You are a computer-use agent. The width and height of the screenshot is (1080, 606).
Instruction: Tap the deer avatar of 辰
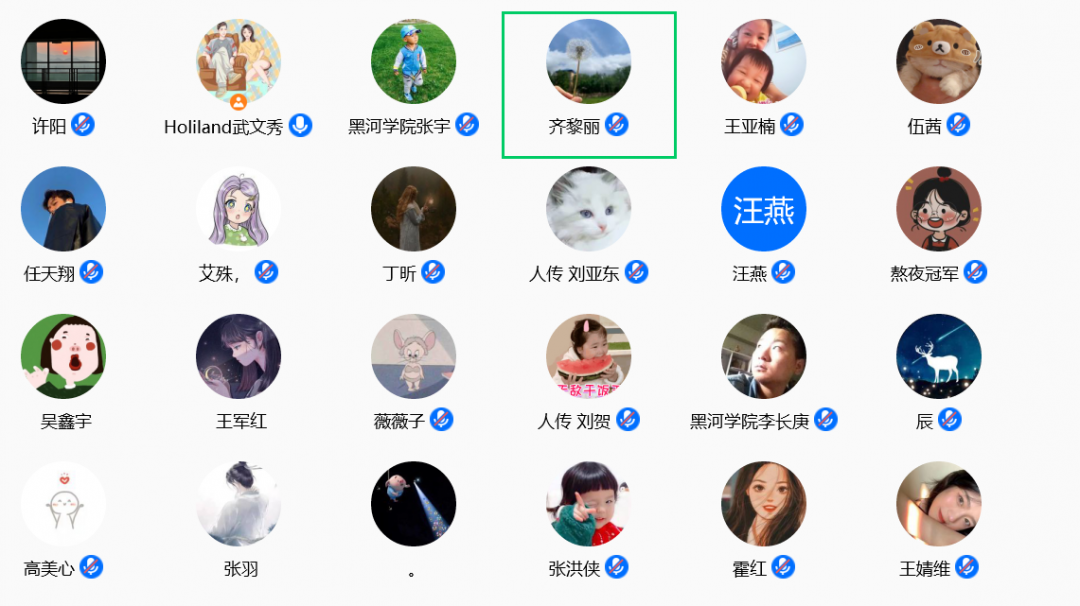tap(939, 357)
